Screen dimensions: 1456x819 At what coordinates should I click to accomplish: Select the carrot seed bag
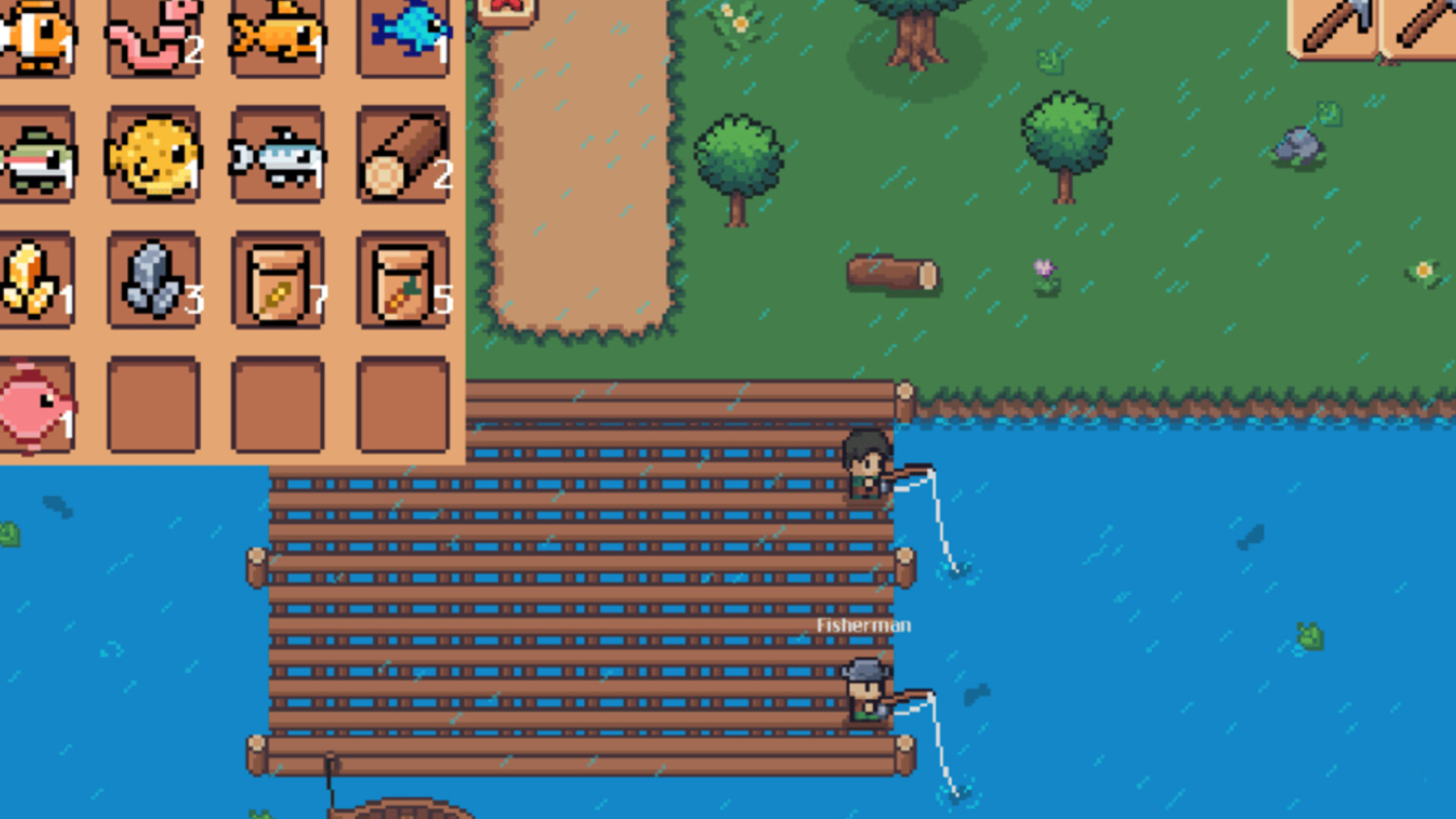click(403, 281)
